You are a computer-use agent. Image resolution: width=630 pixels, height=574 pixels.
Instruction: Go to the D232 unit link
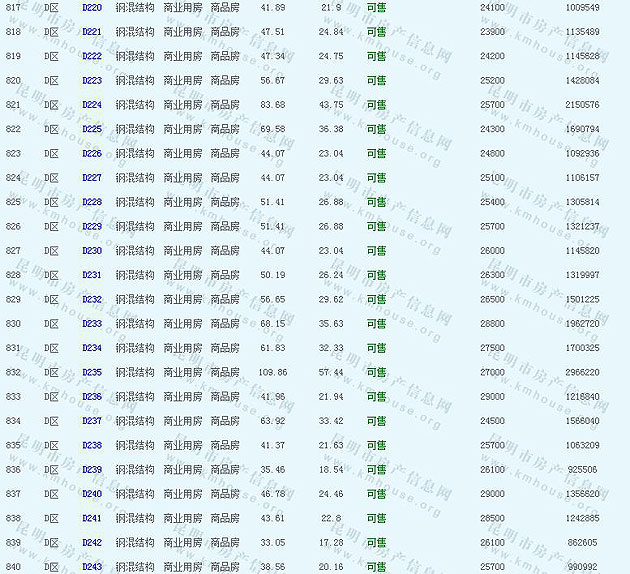(x=91, y=299)
